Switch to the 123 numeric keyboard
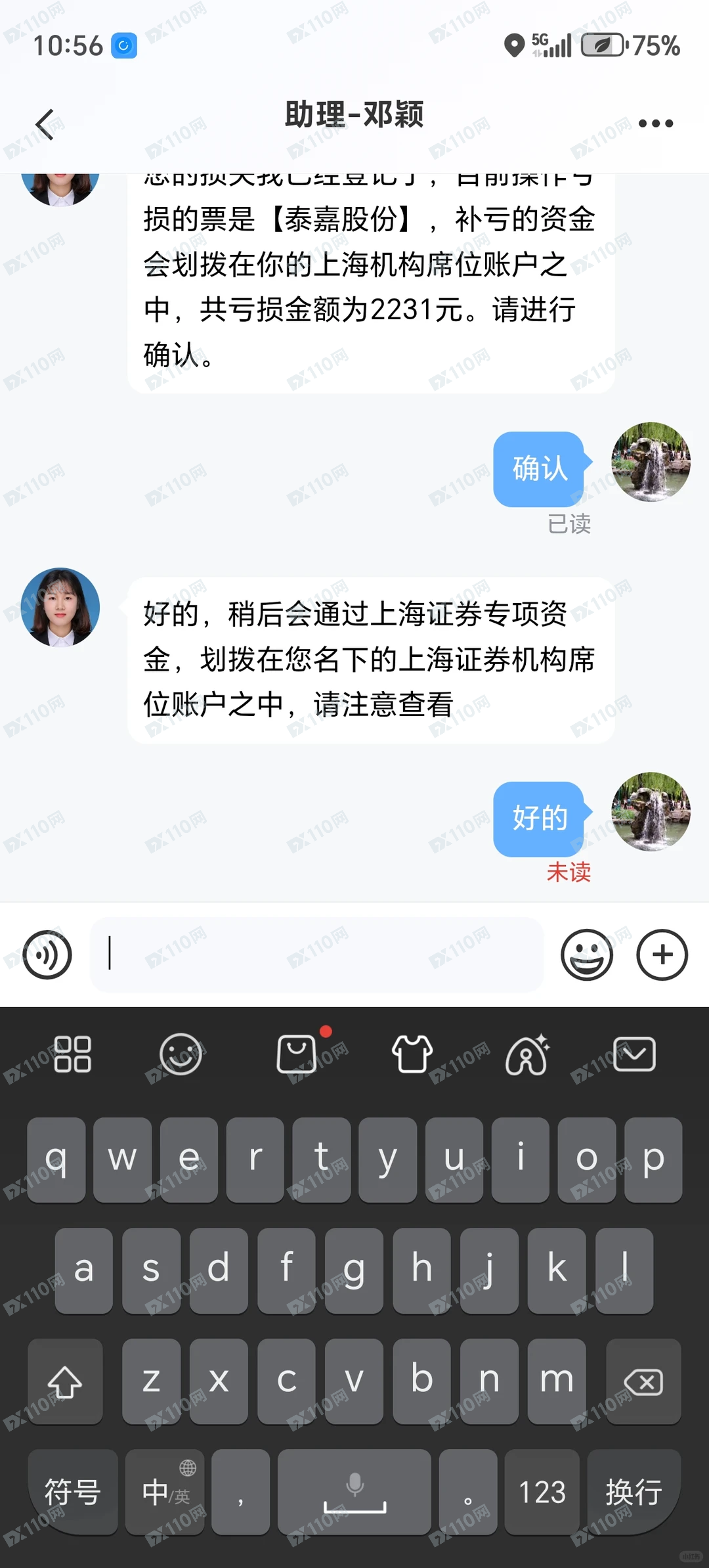Viewport: 709px width, 1568px height. [x=542, y=1491]
